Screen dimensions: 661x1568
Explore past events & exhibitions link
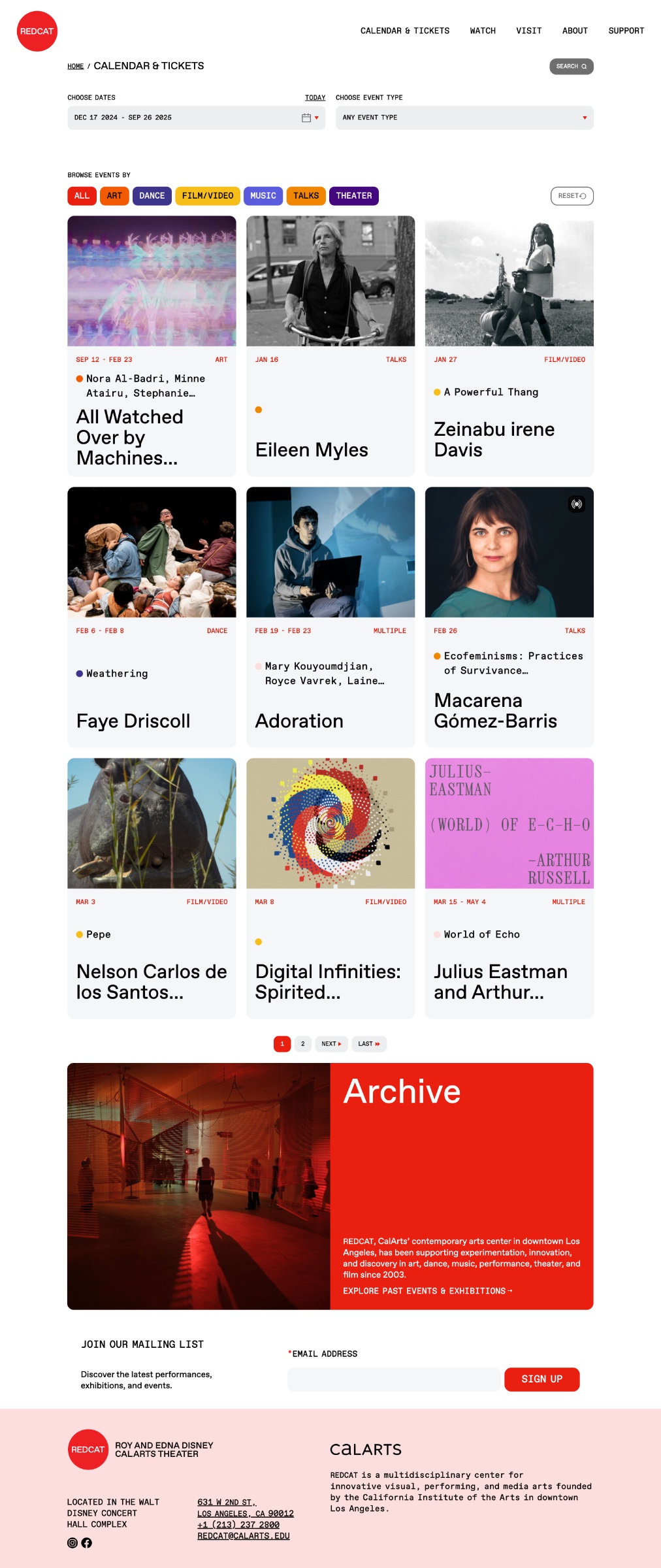(428, 1291)
